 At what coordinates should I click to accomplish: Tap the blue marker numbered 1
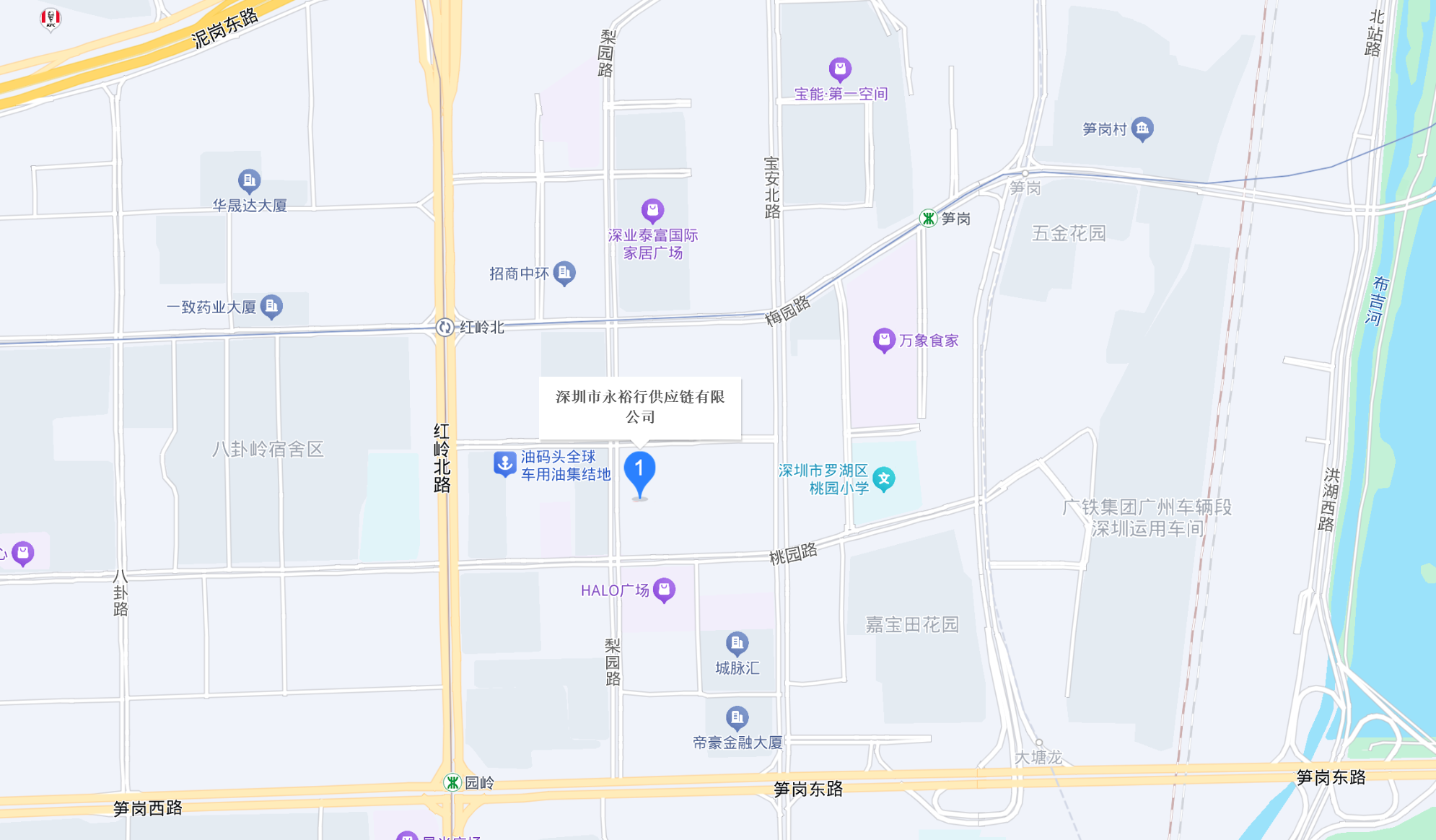point(639,471)
